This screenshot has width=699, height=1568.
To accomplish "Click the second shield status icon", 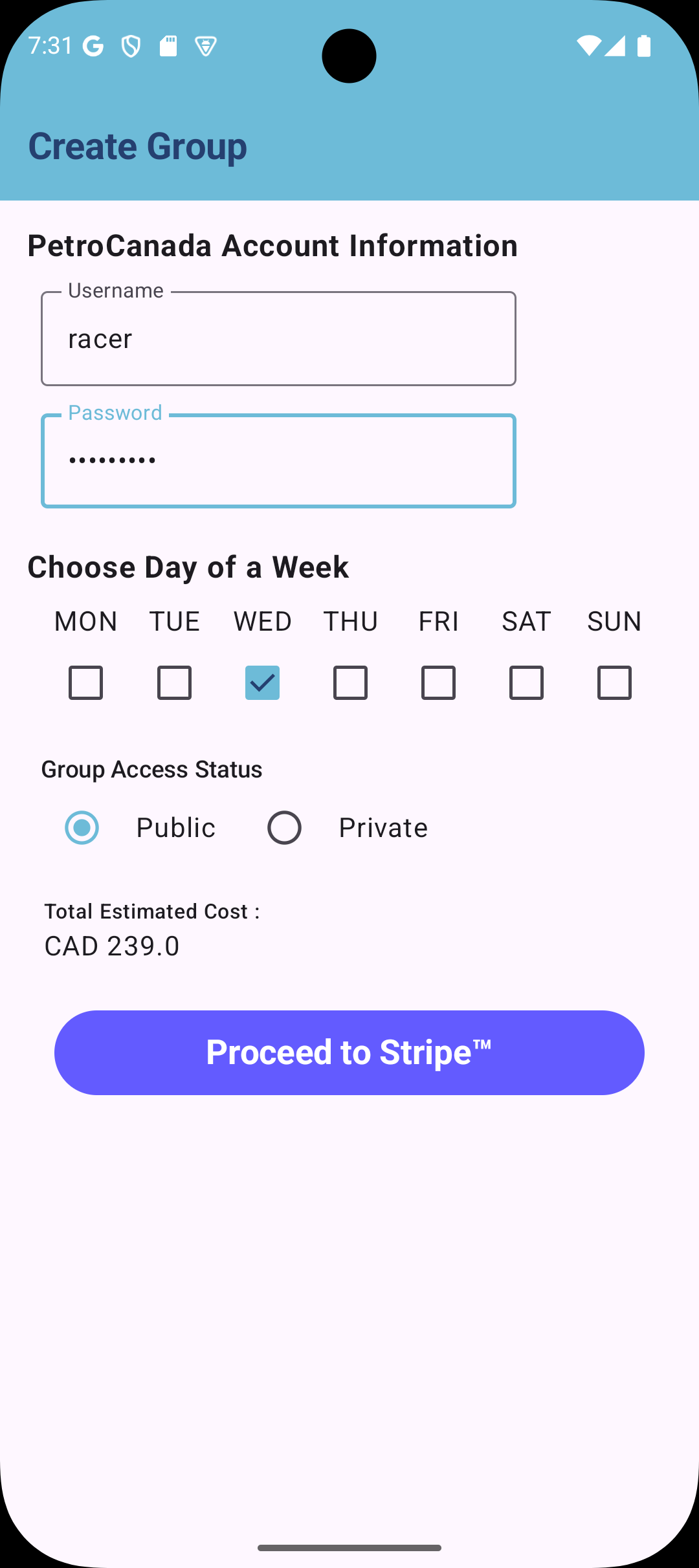I will click(x=206, y=47).
